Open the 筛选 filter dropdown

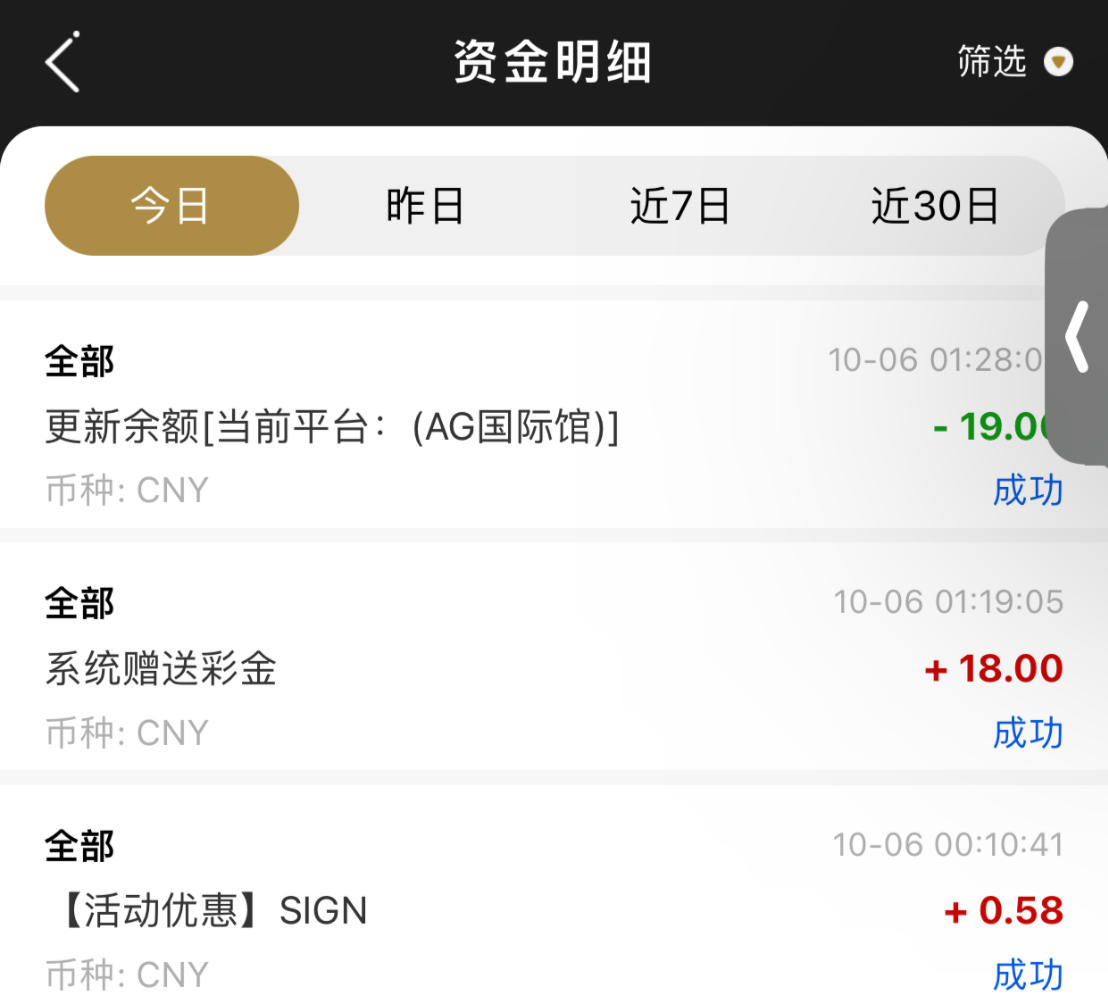coord(1014,62)
